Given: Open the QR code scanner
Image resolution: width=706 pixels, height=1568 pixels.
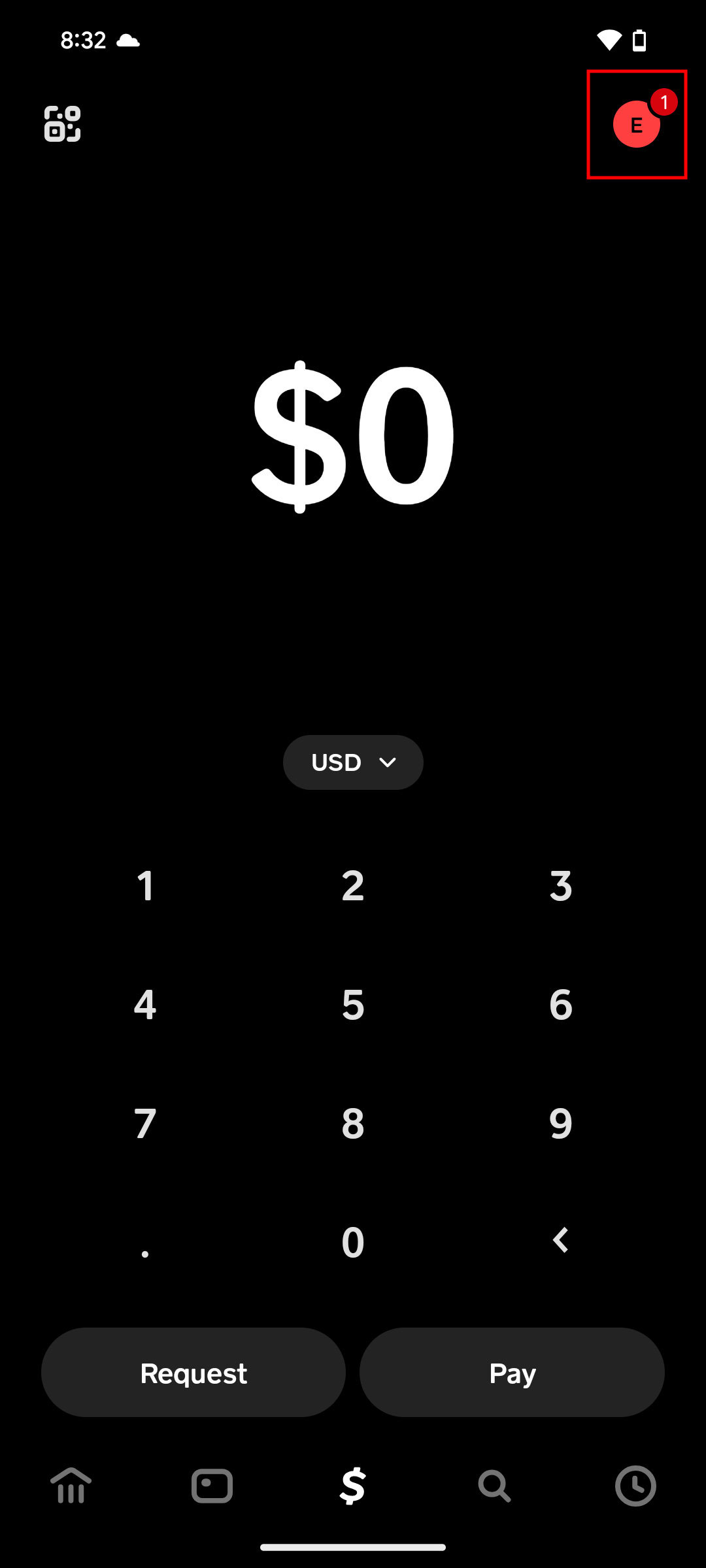Looking at the screenshot, I should [62, 123].
